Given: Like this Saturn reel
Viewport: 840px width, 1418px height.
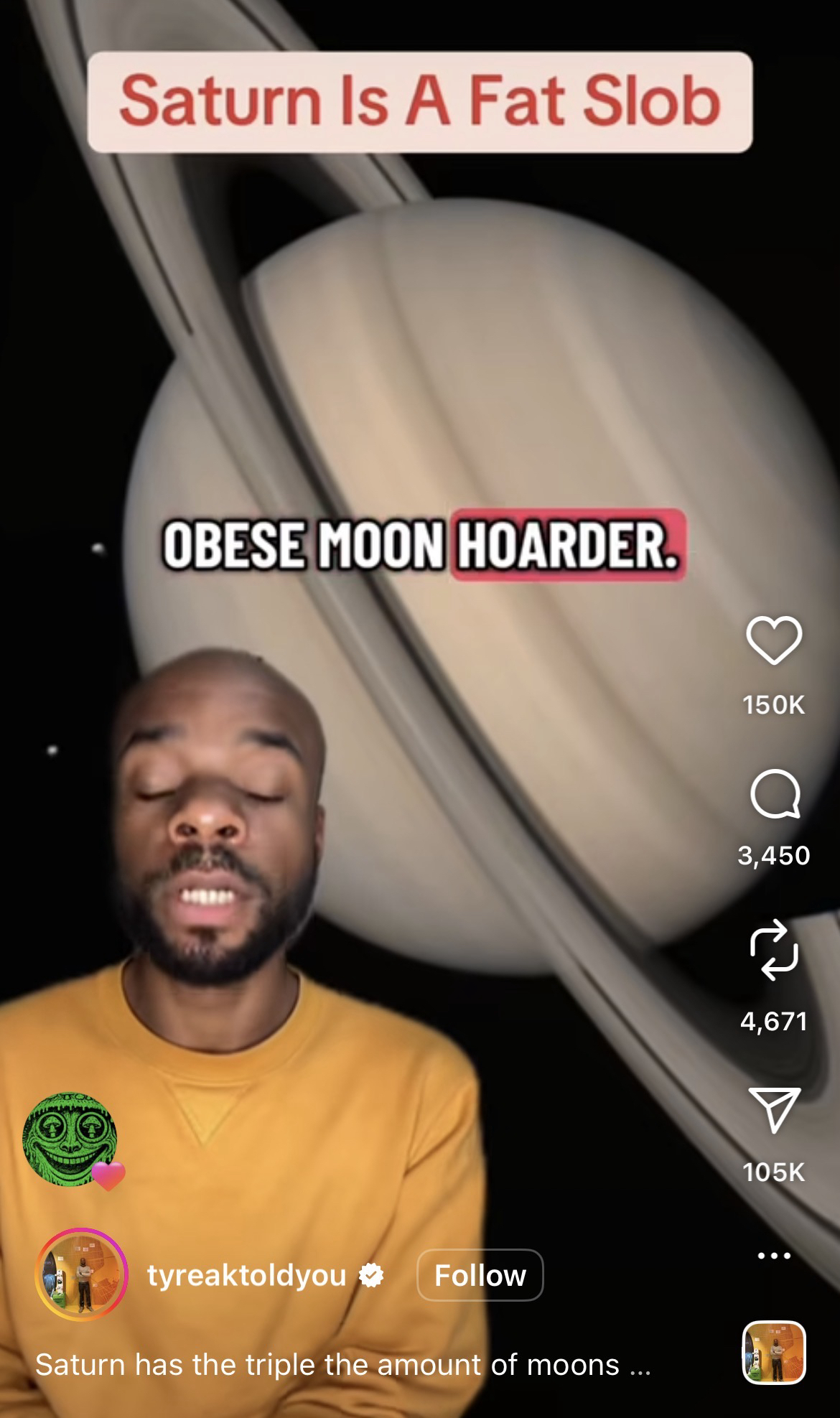Looking at the screenshot, I should coord(773,640).
